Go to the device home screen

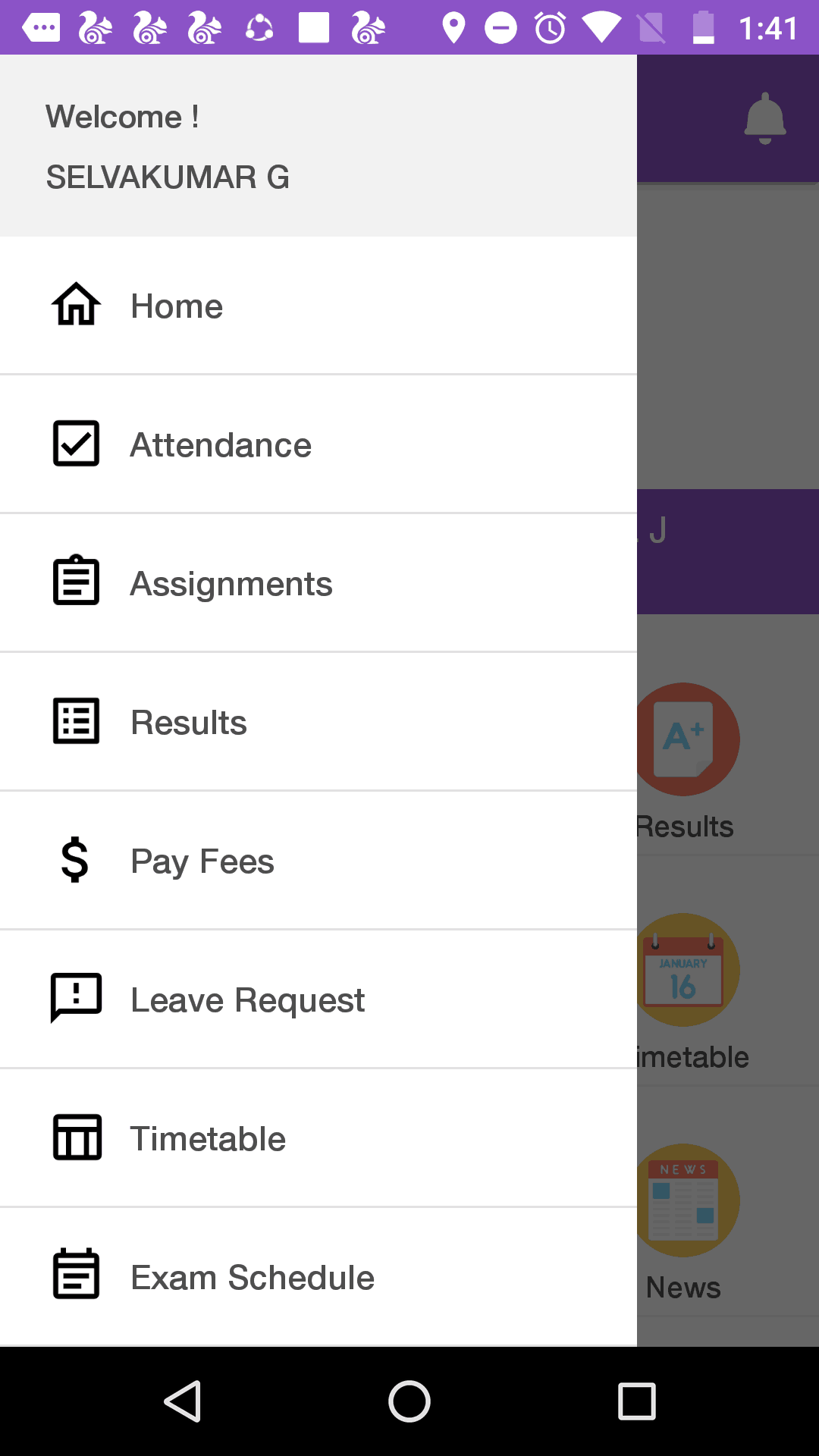pos(409,1401)
